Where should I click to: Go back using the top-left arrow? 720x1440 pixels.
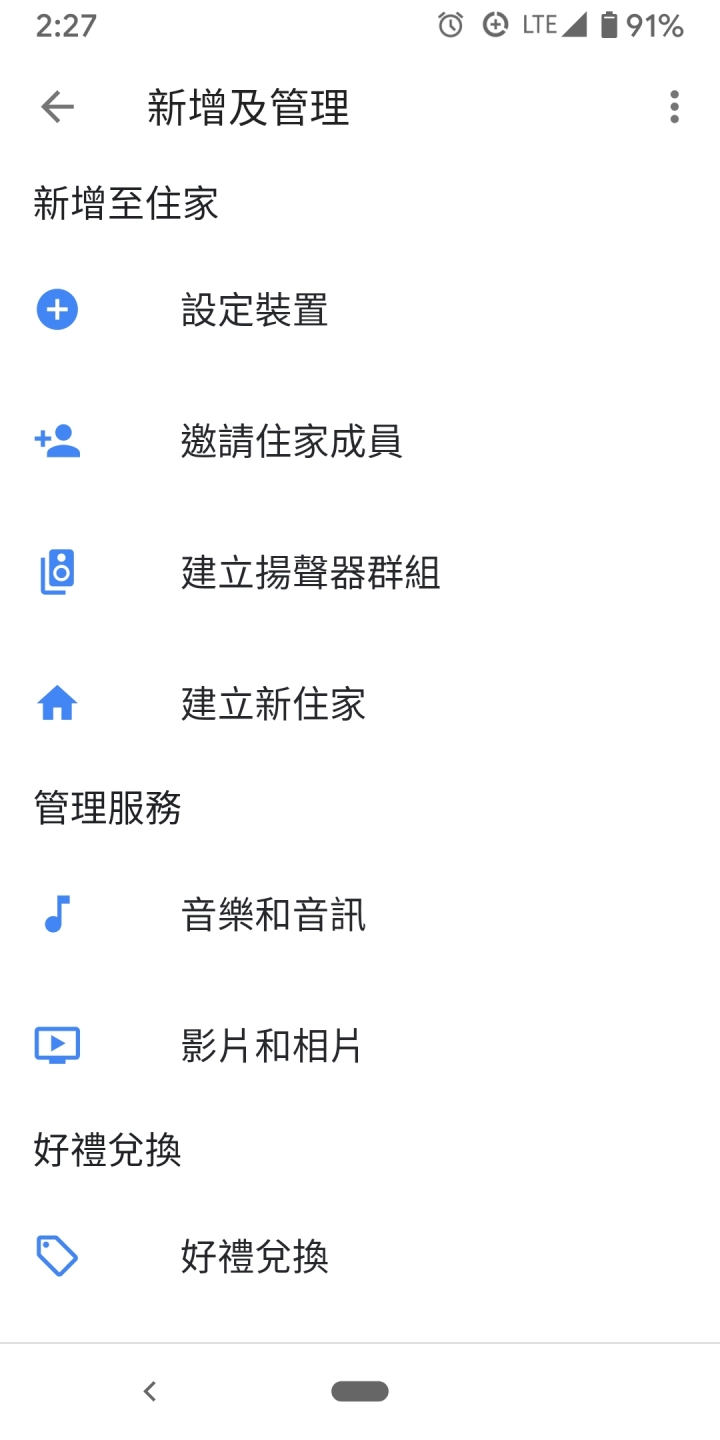click(57, 107)
